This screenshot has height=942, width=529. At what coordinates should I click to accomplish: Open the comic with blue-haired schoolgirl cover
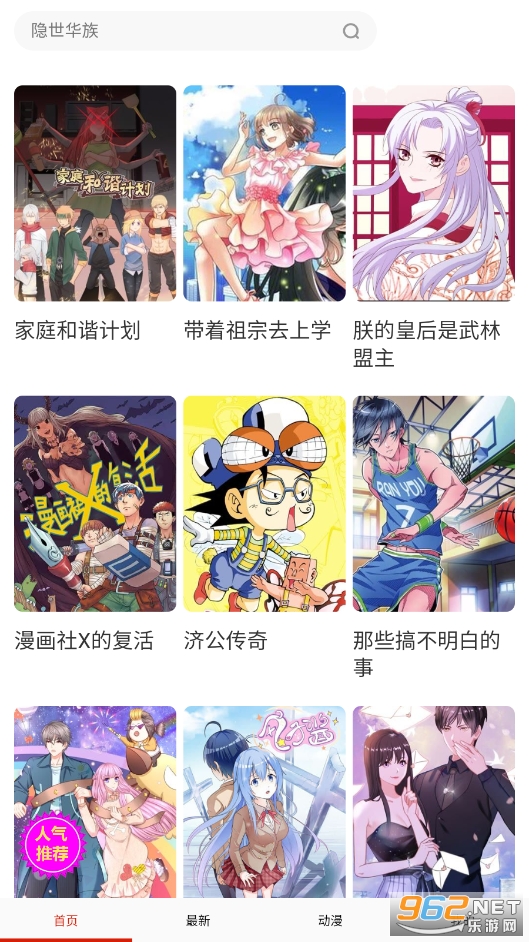point(264,802)
